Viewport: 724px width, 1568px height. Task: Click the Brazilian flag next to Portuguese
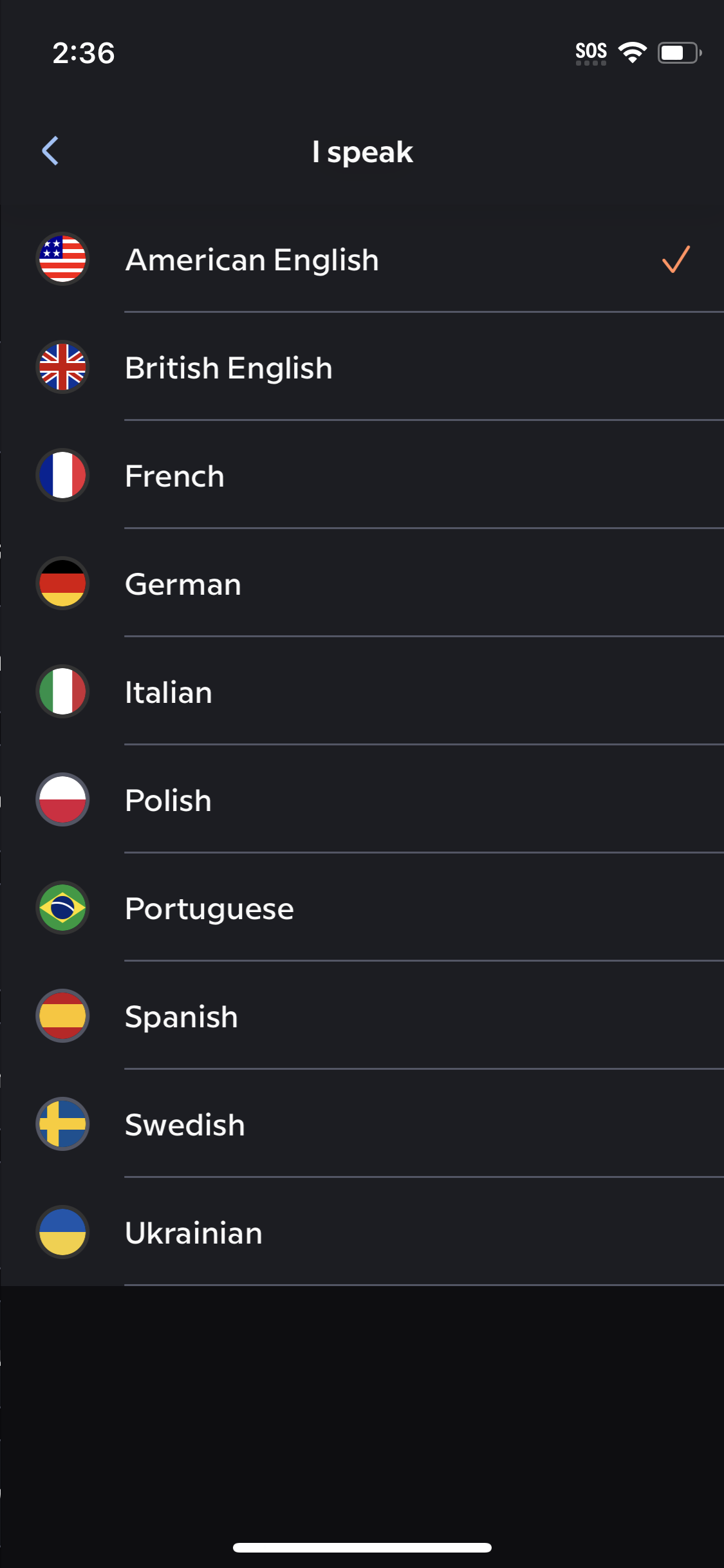pos(62,908)
